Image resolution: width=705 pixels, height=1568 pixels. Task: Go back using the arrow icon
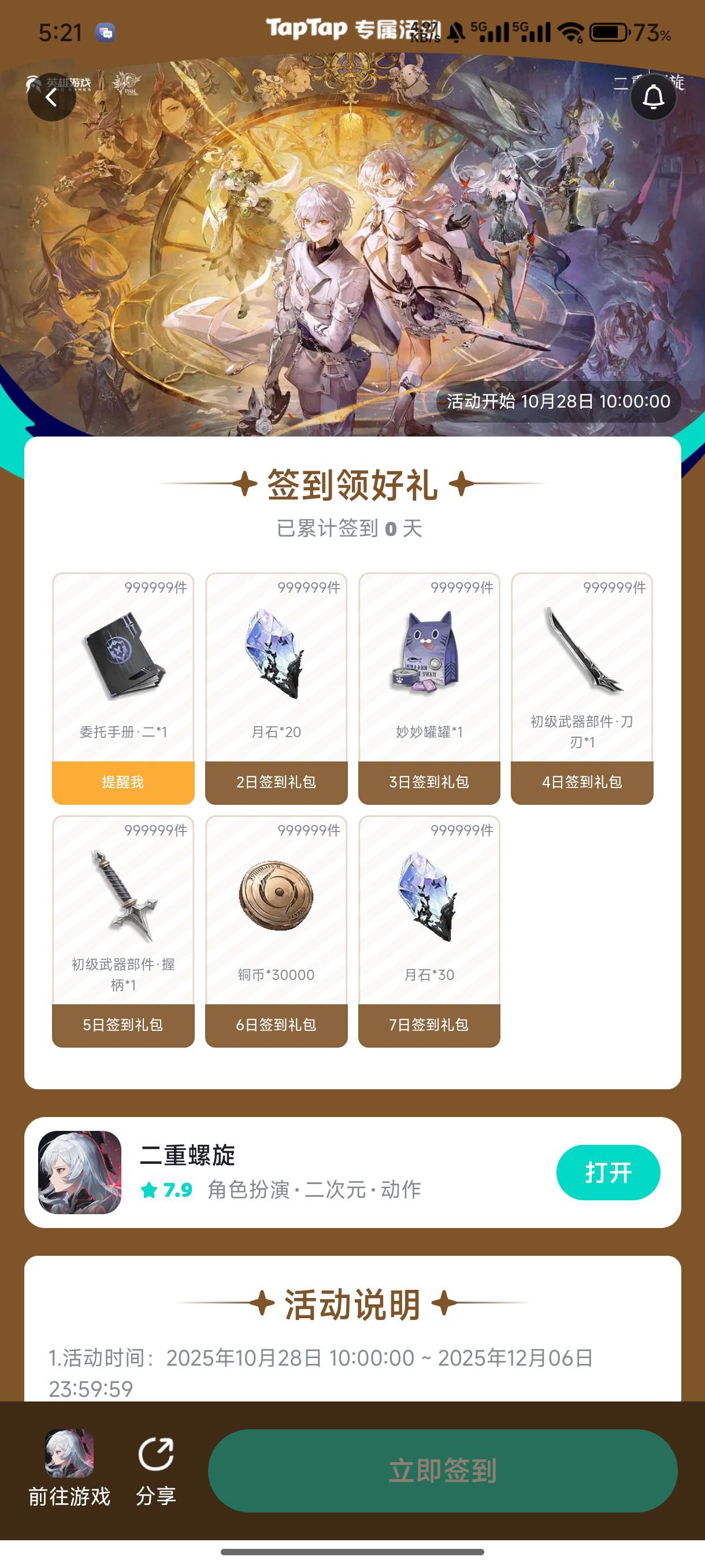51,97
